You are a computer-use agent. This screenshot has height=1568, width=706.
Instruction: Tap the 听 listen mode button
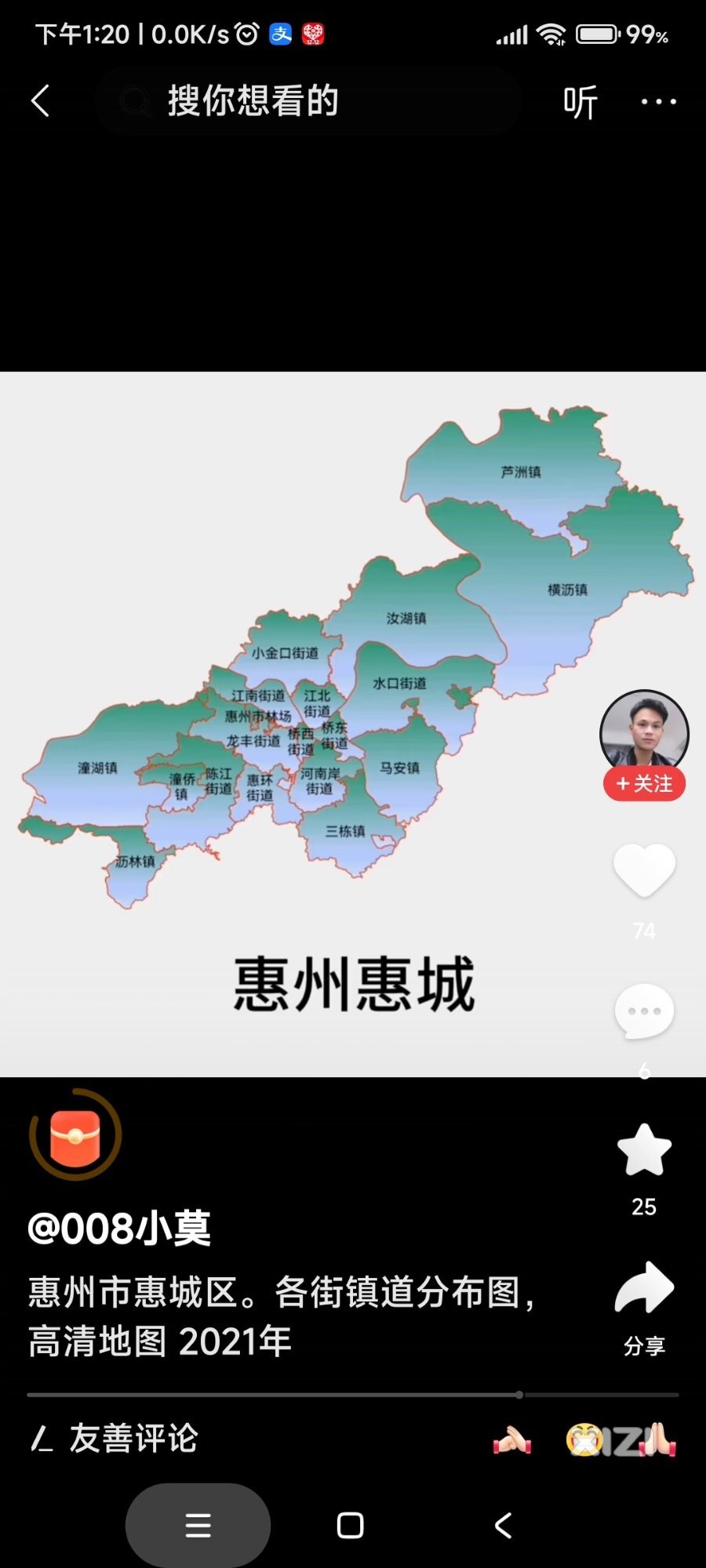(580, 102)
